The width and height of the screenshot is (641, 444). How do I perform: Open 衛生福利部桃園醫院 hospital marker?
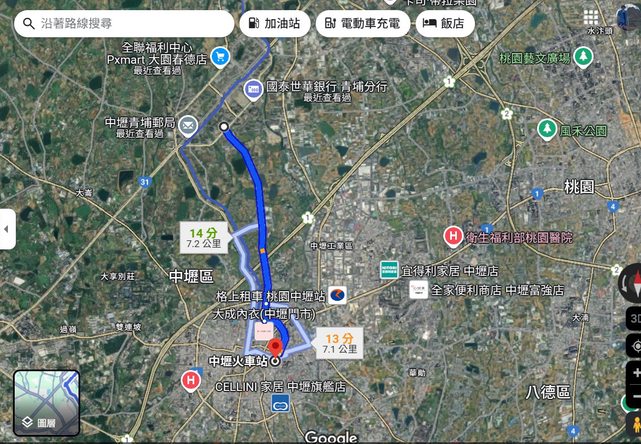tap(453, 236)
